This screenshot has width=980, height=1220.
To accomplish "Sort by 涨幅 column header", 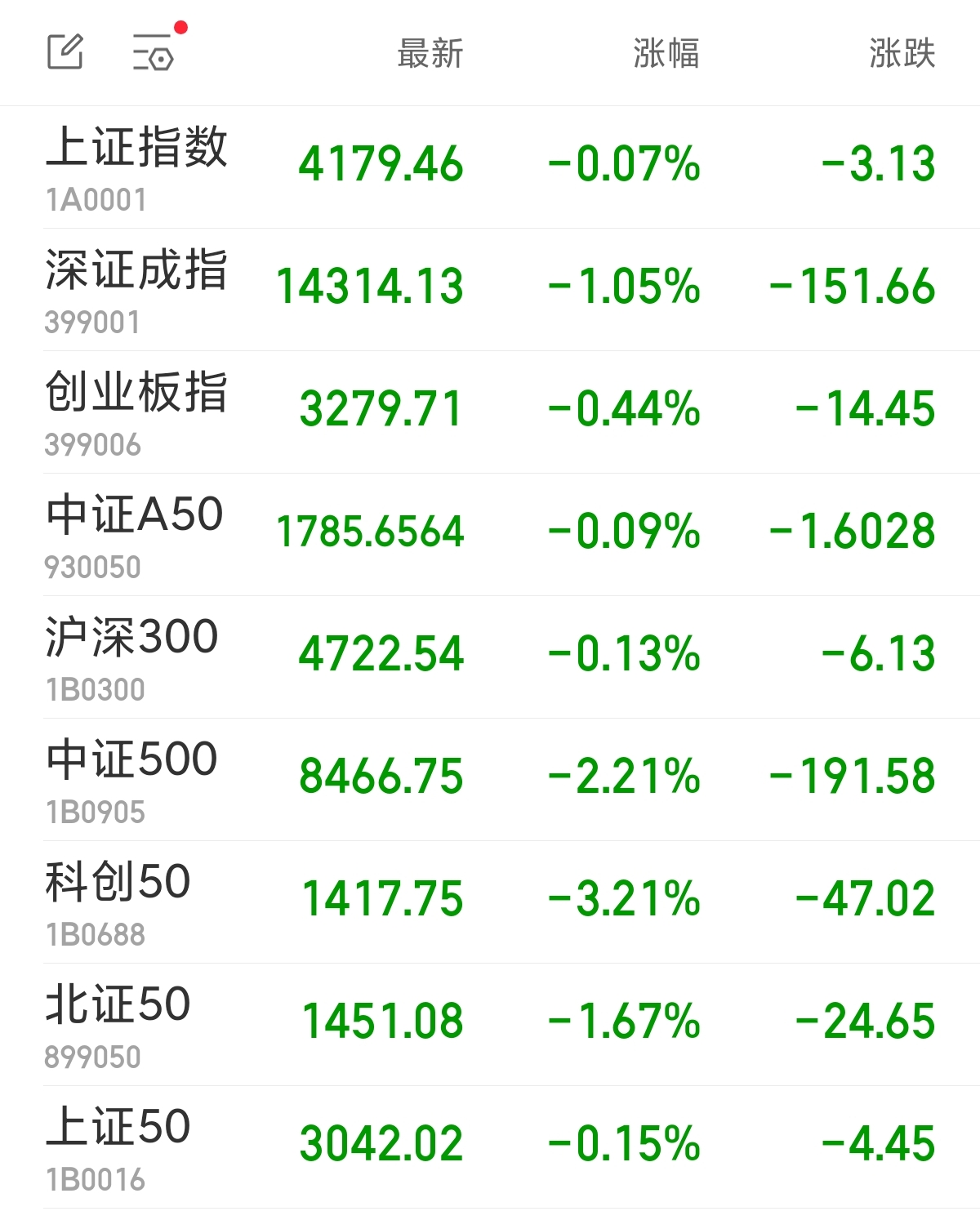I will point(666,54).
